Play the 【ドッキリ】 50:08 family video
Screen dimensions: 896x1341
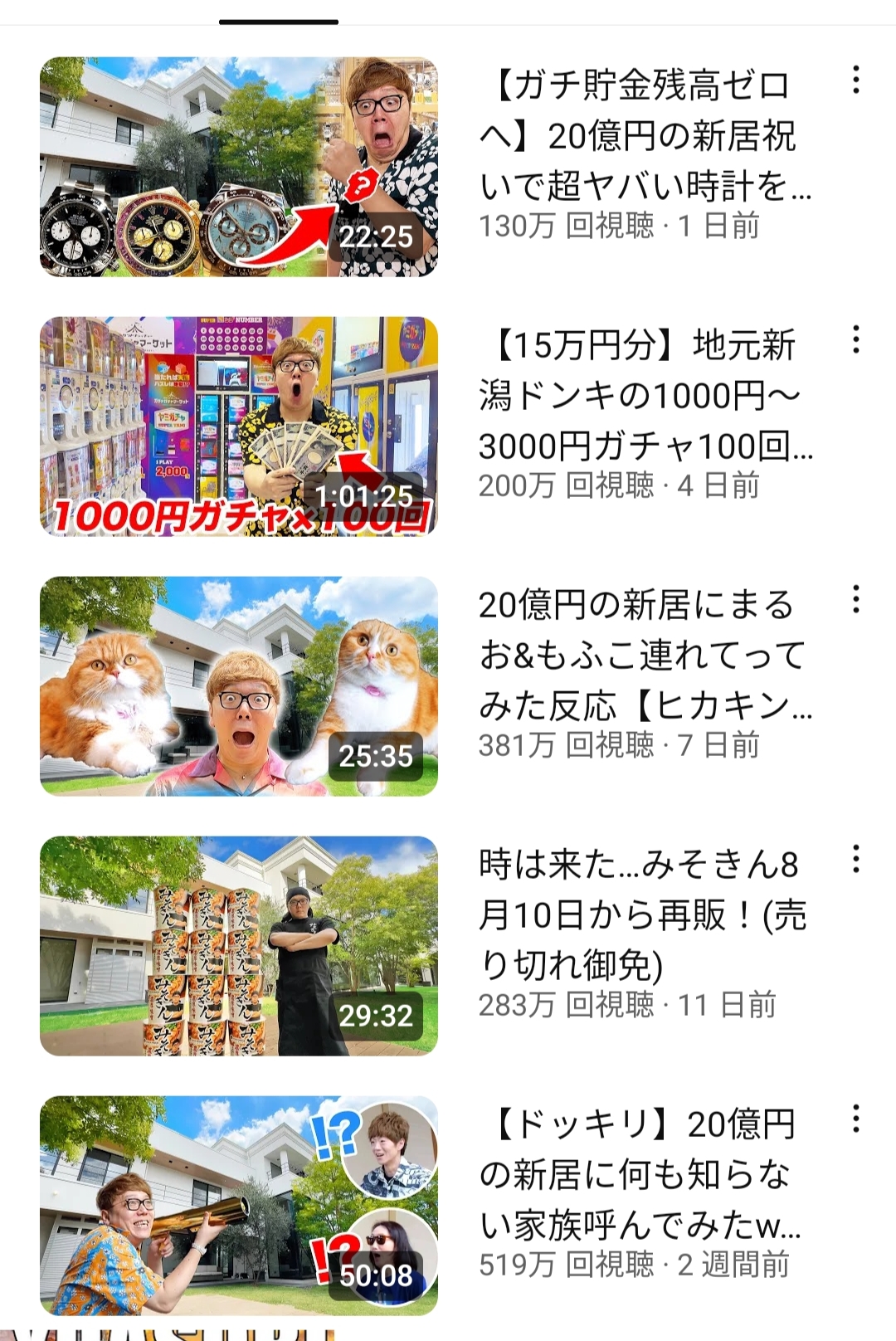pyautogui.click(x=239, y=1206)
